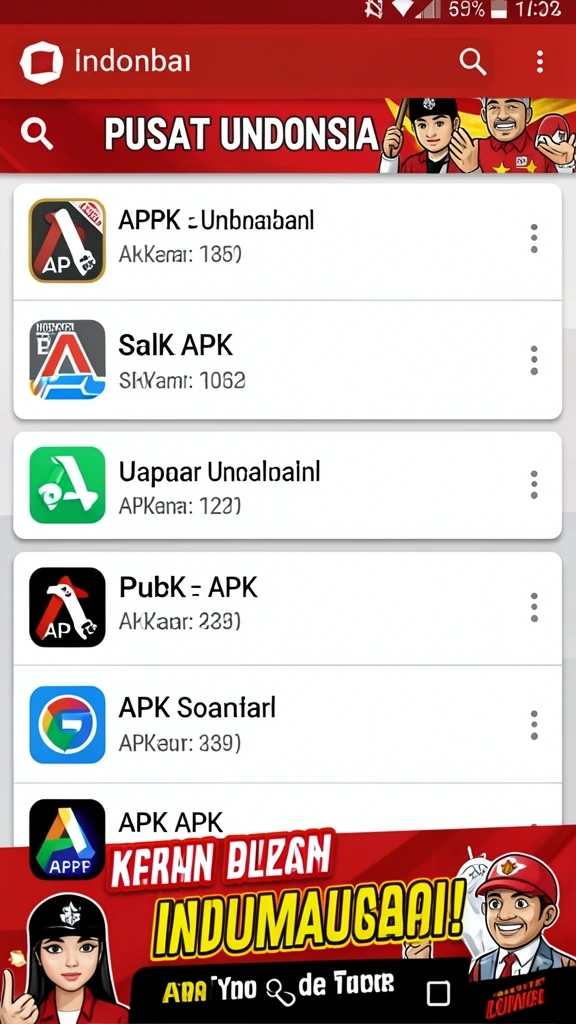
Task: Show more options for SalK APK
Action: (x=534, y=360)
